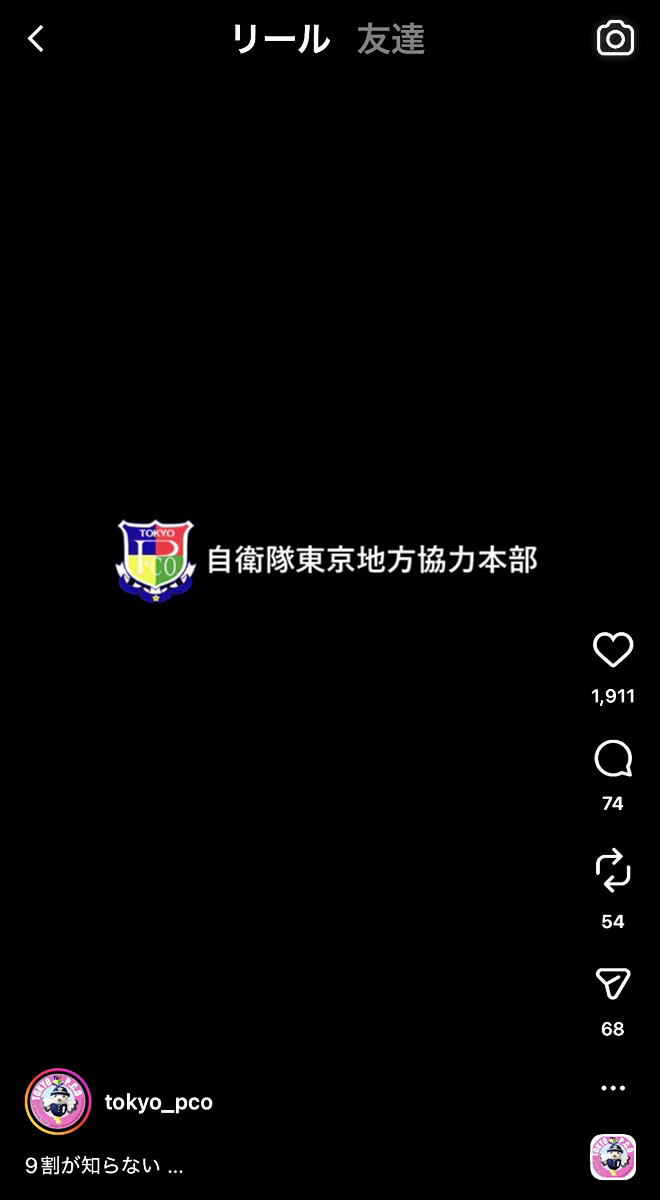Open the tokyo_pco profile picture
660x1200 pixels.
pyautogui.click(x=58, y=1102)
